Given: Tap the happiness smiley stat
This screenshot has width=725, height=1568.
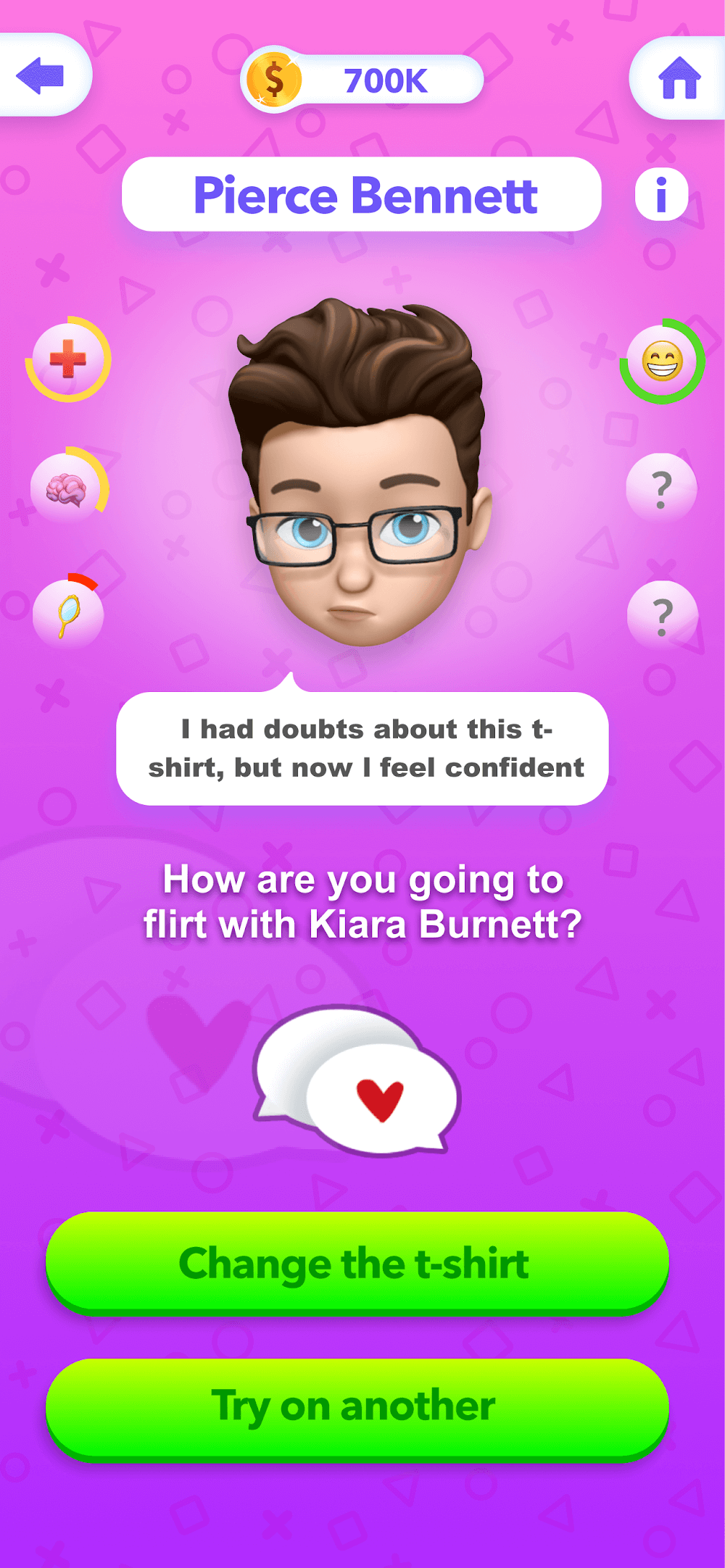Looking at the screenshot, I should click(662, 361).
